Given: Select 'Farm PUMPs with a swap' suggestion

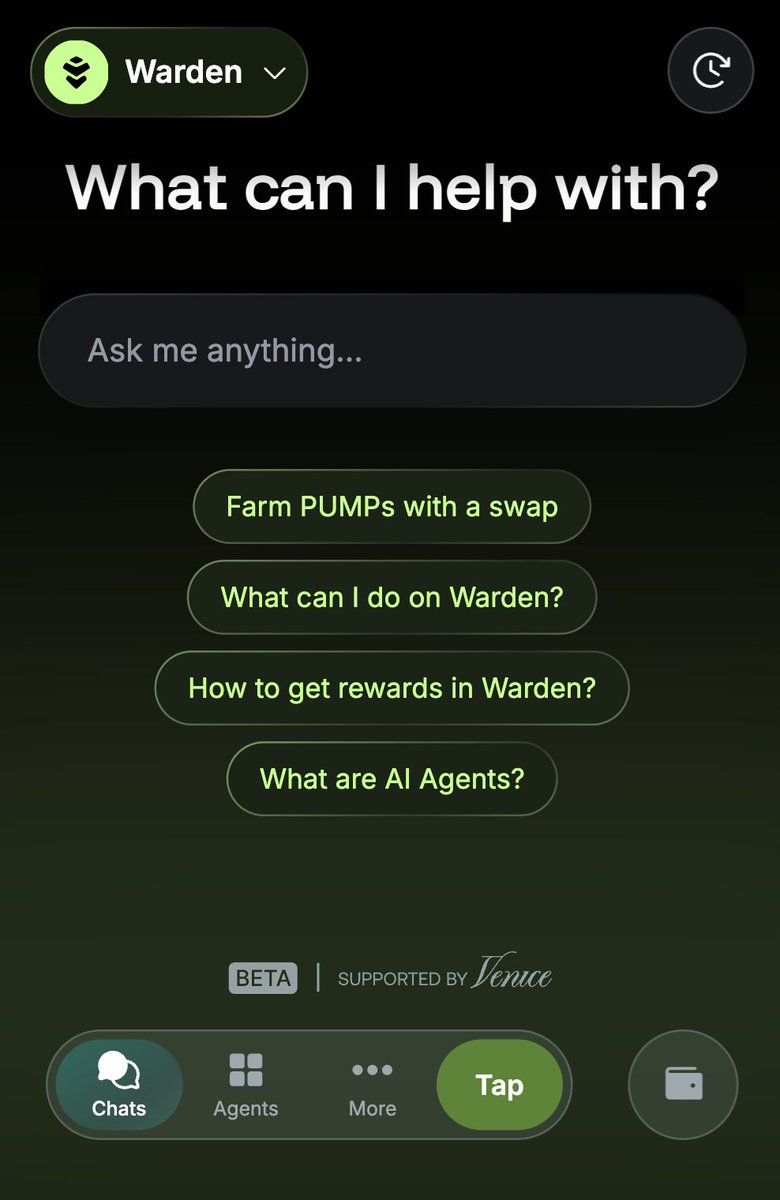Looking at the screenshot, I should [391, 507].
